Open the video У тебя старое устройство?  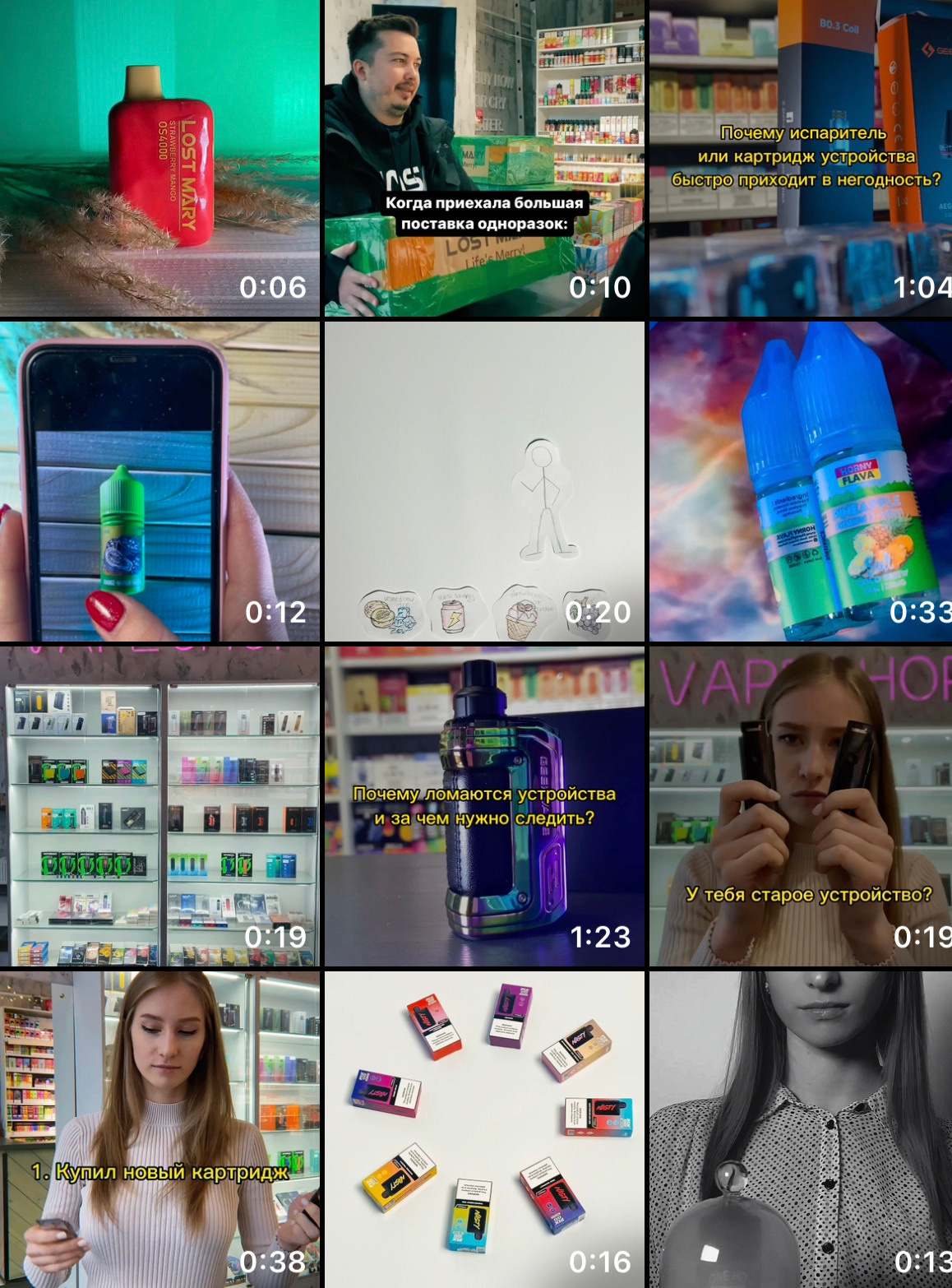pyautogui.click(x=801, y=806)
